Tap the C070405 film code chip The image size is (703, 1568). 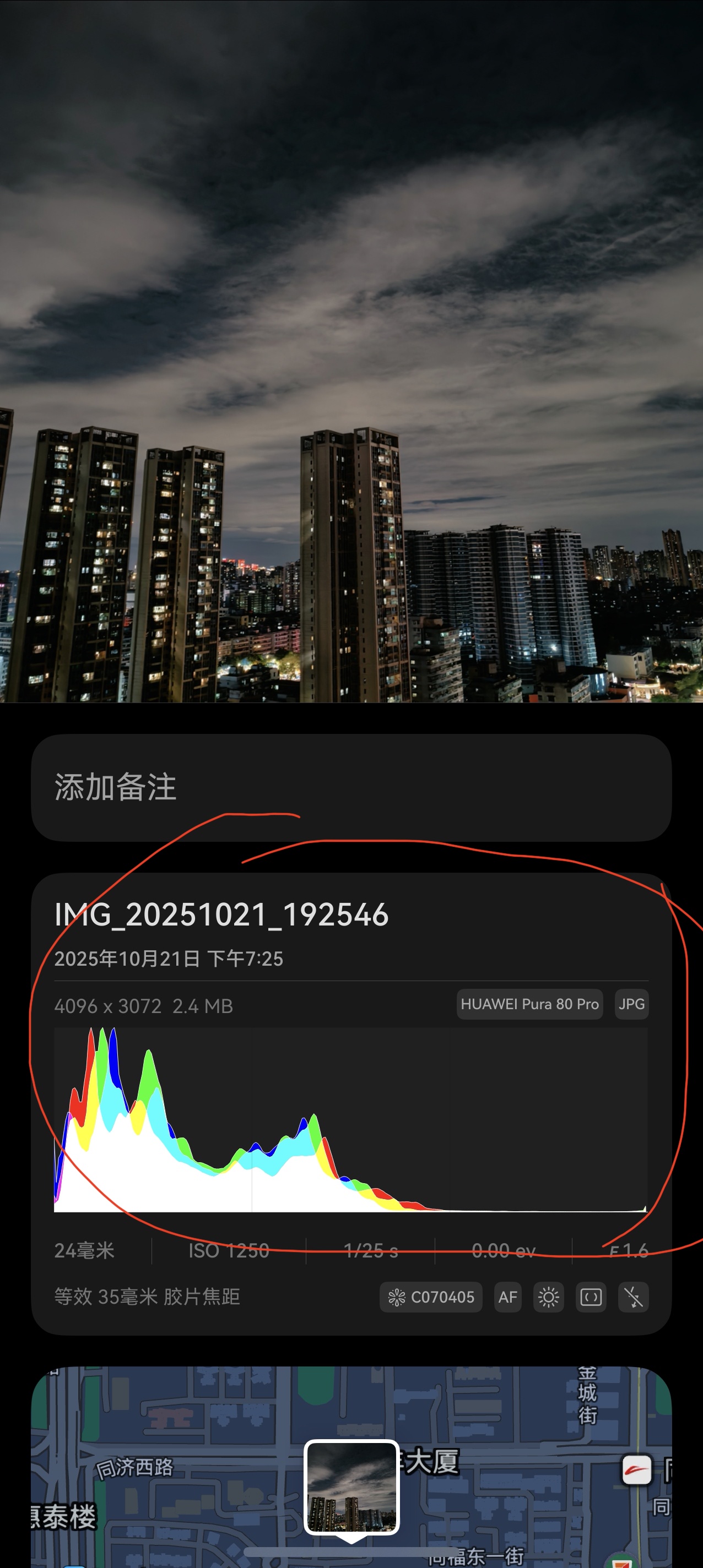(x=430, y=1297)
